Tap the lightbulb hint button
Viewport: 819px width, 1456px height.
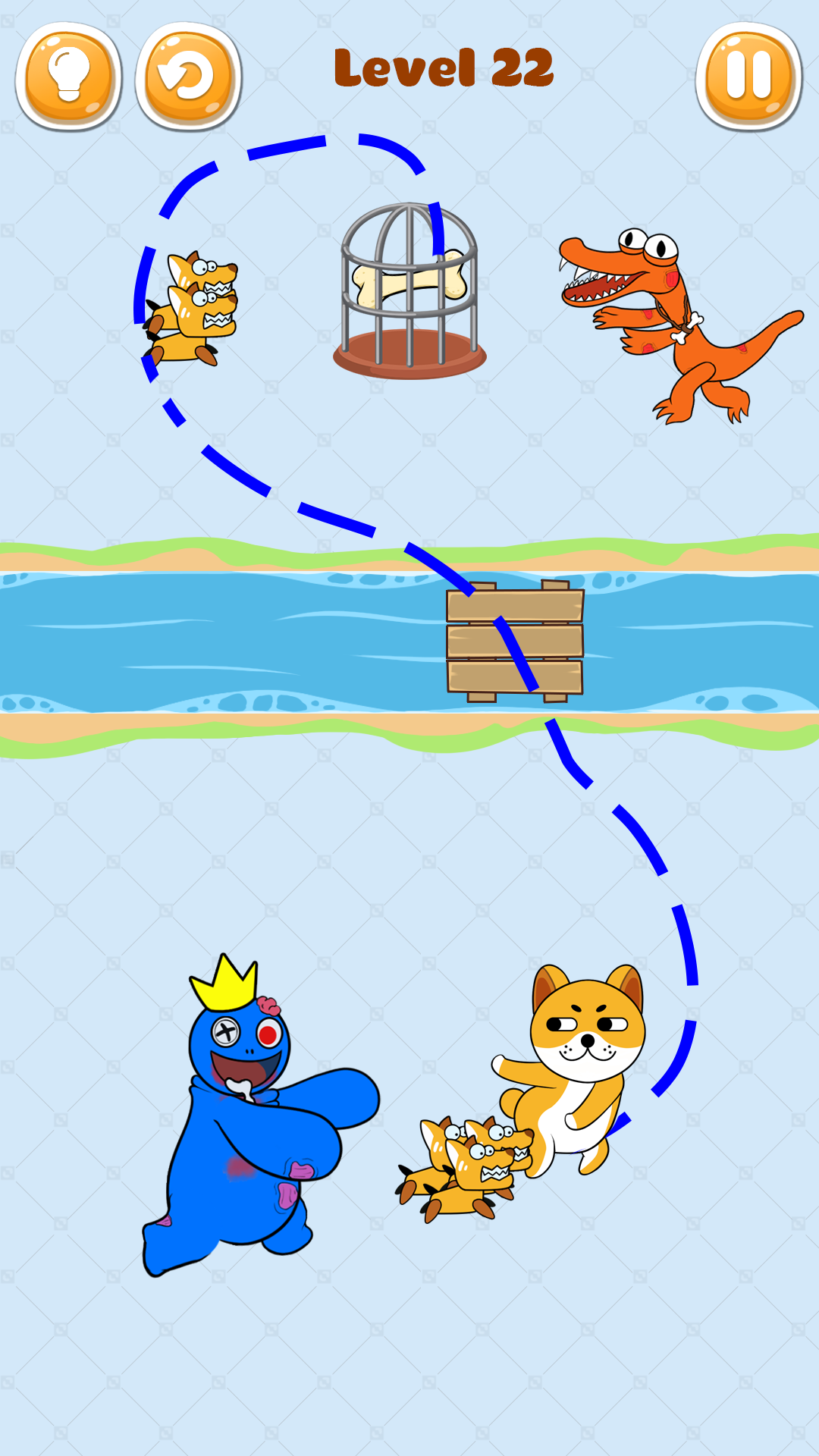(x=69, y=76)
